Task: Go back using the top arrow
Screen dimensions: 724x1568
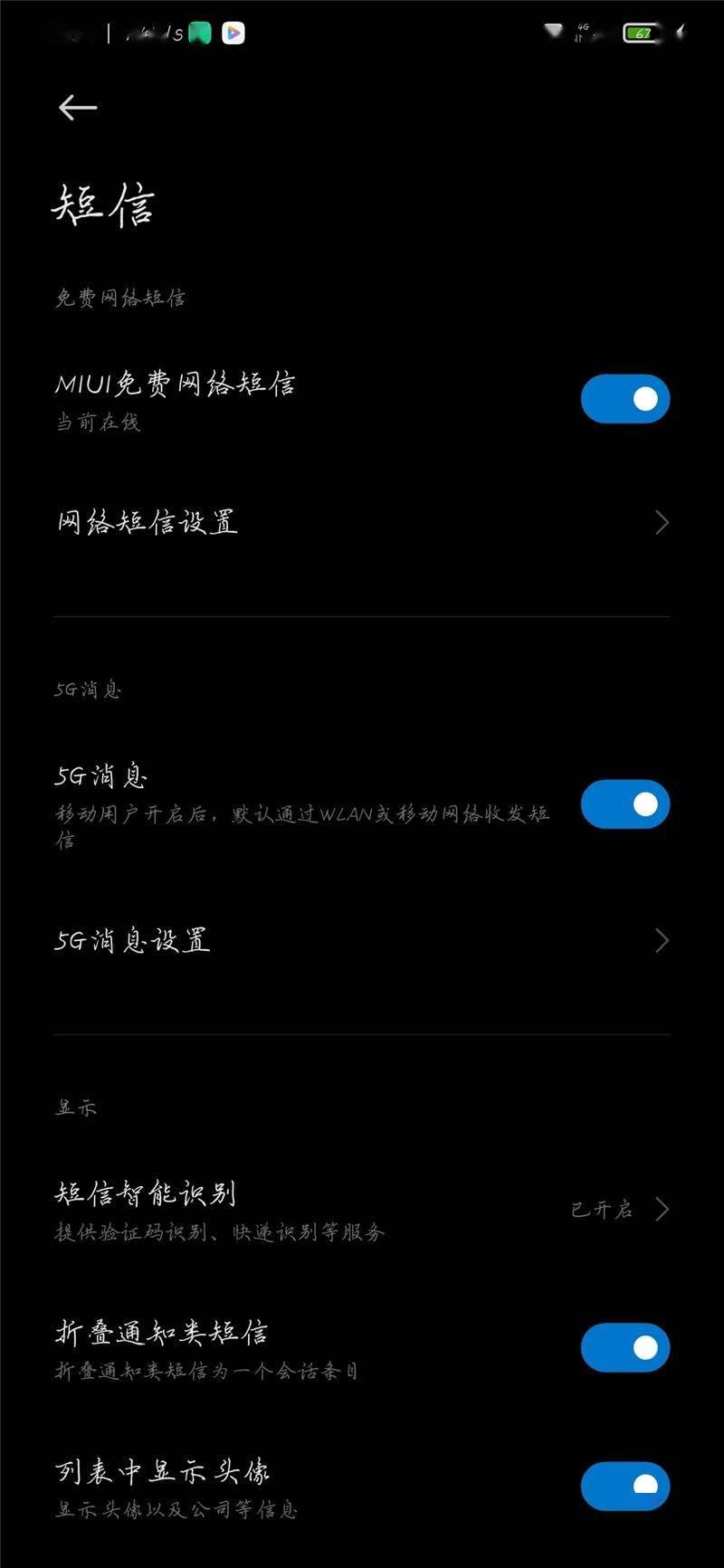Action: 78,108
